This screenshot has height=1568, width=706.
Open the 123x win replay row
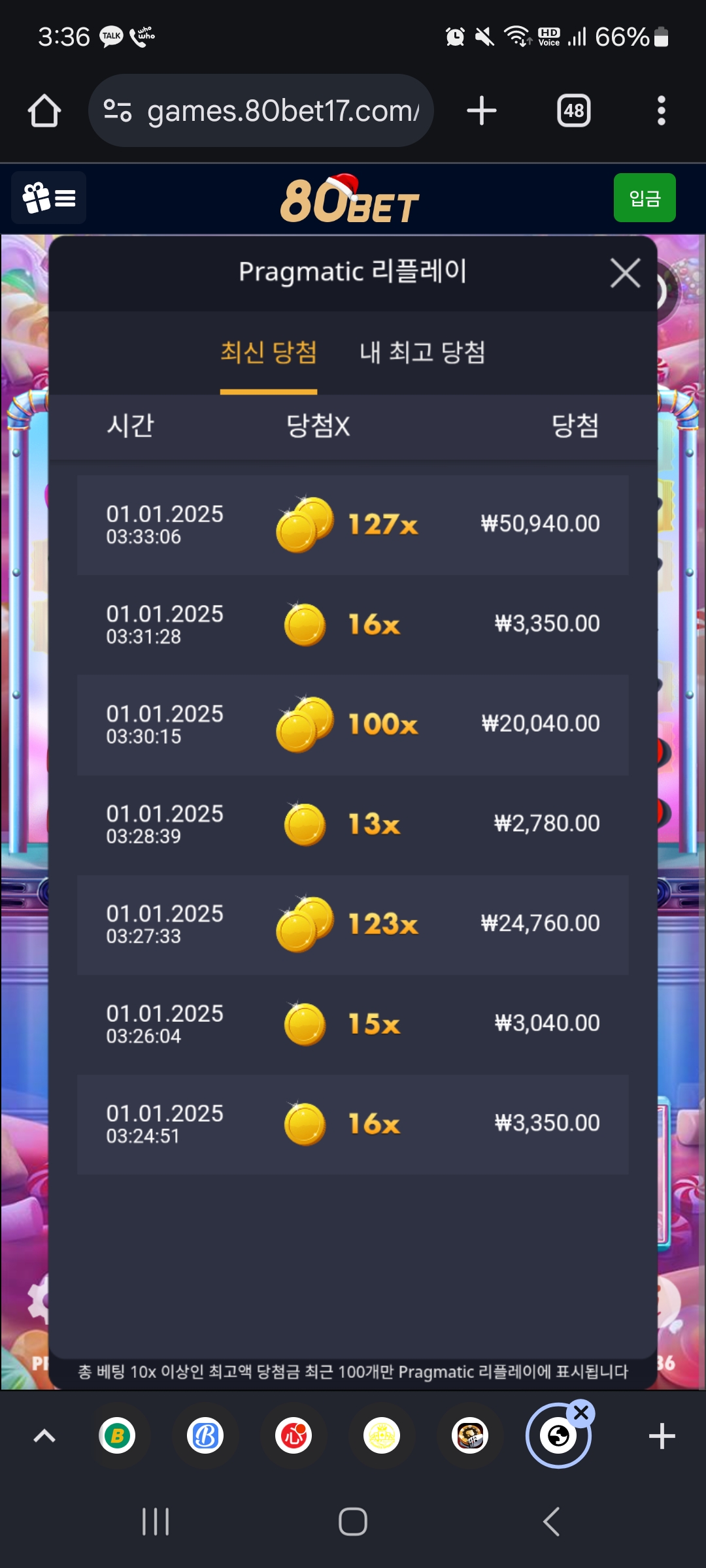pyautogui.click(x=353, y=924)
